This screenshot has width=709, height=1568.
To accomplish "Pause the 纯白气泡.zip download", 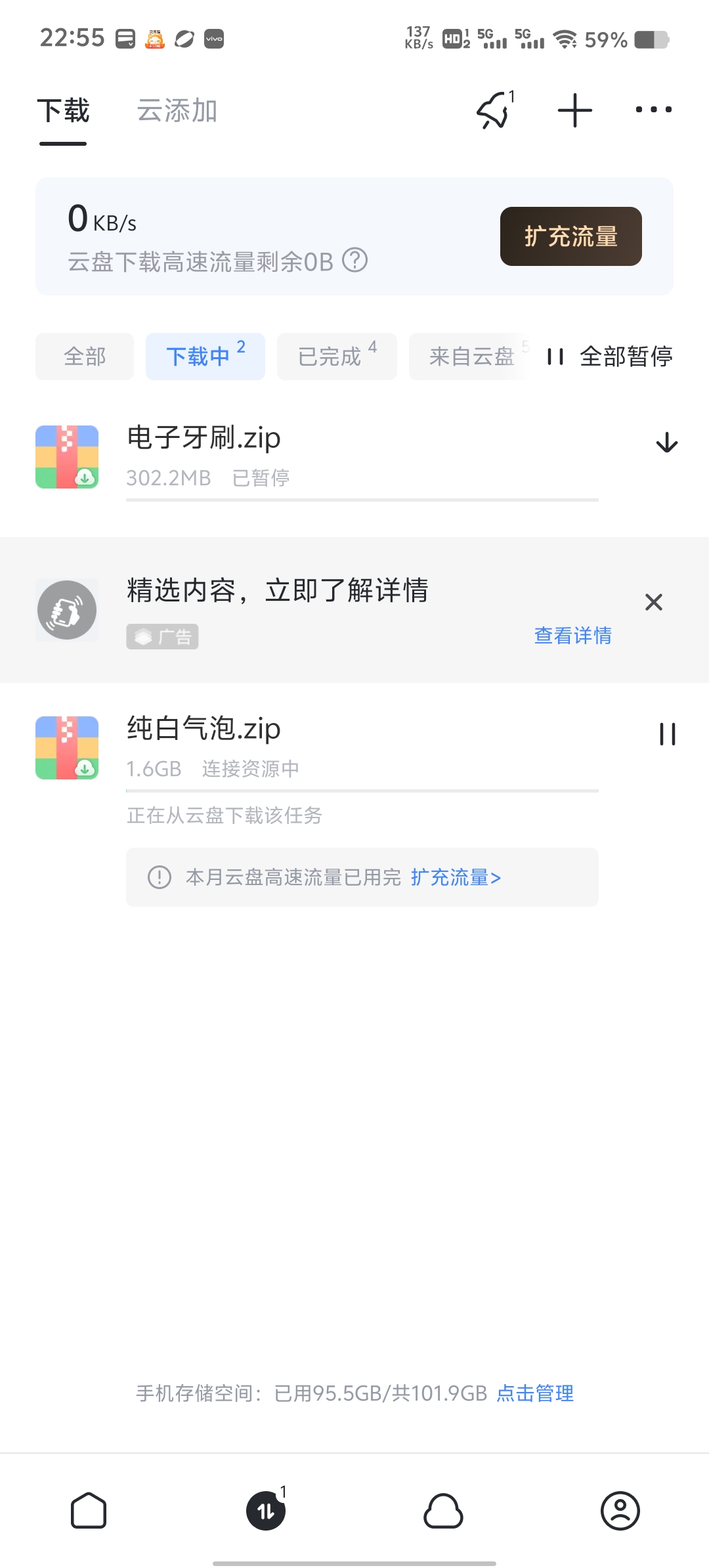I will click(x=667, y=734).
